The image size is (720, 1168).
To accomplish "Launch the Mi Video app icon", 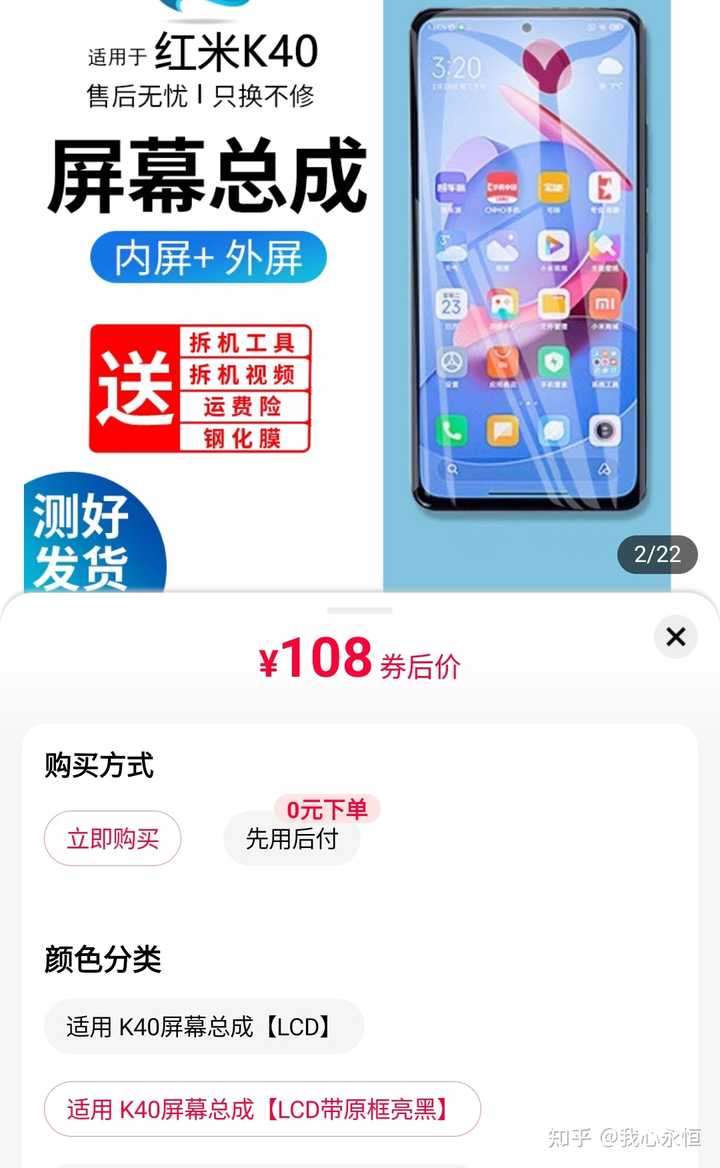I will (553, 243).
